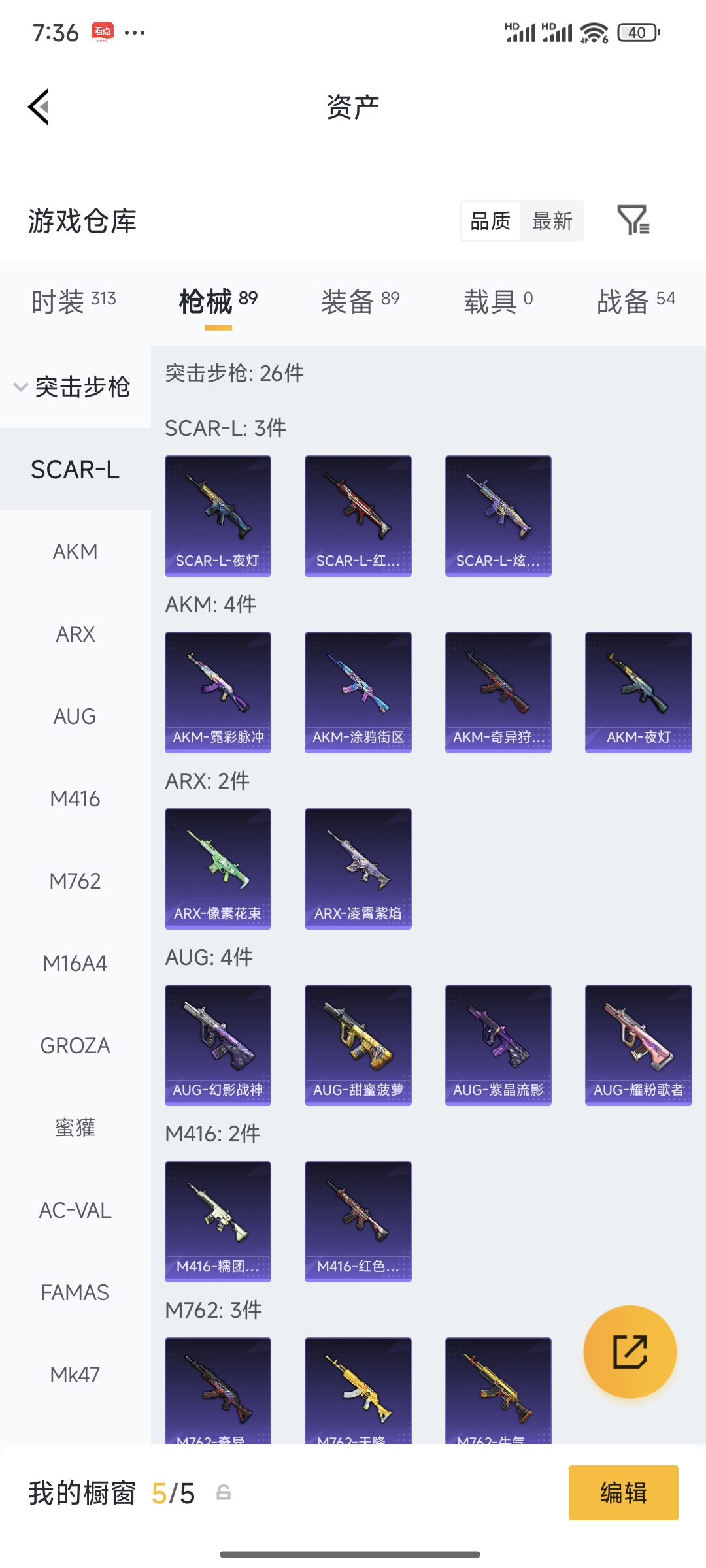The height and width of the screenshot is (1568, 706).
Task: Switch to the 时装 tab
Action: [74, 301]
